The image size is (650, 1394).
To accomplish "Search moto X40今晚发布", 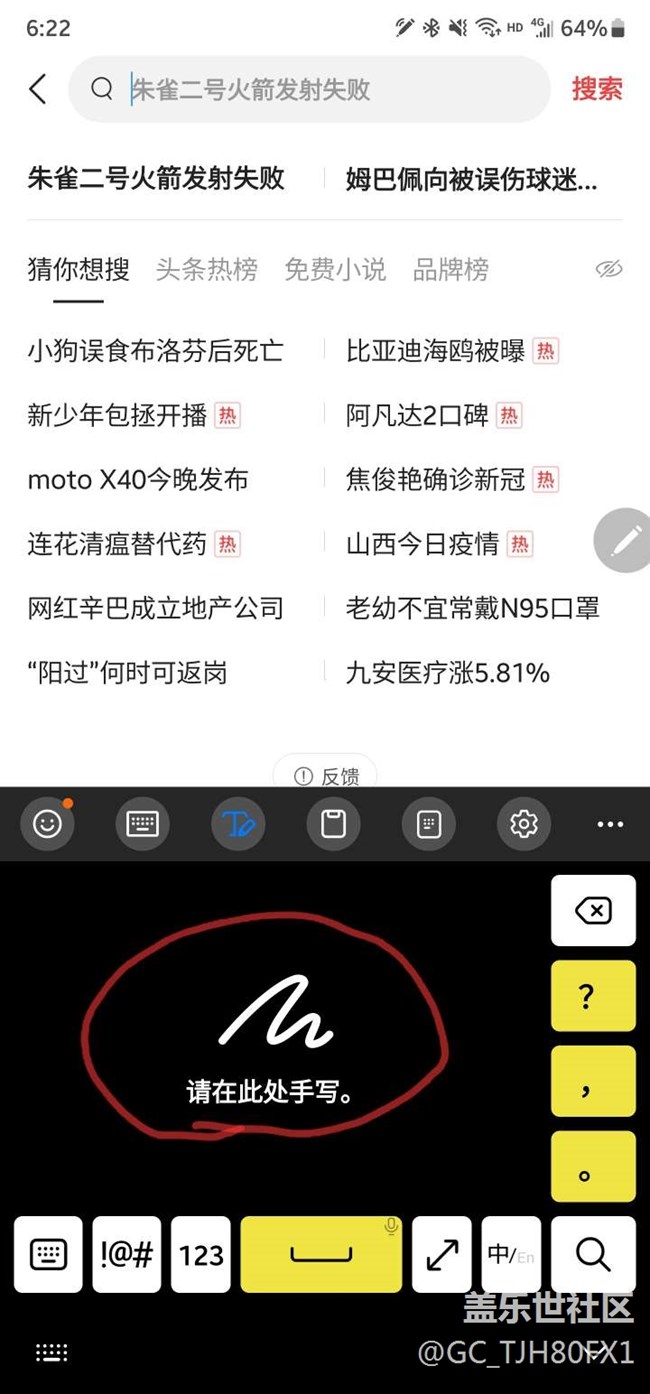I will (x=138, y=479).
